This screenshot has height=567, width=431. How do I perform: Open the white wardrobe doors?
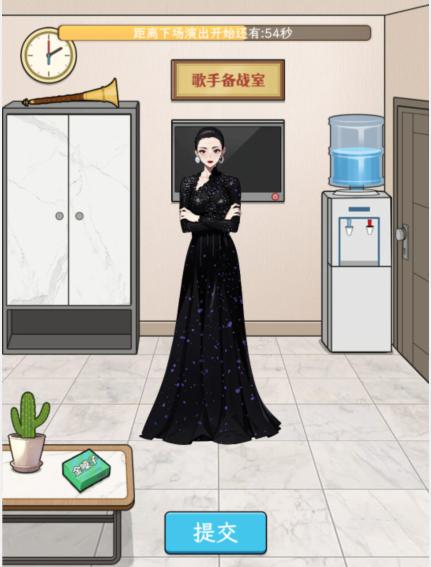69,210
